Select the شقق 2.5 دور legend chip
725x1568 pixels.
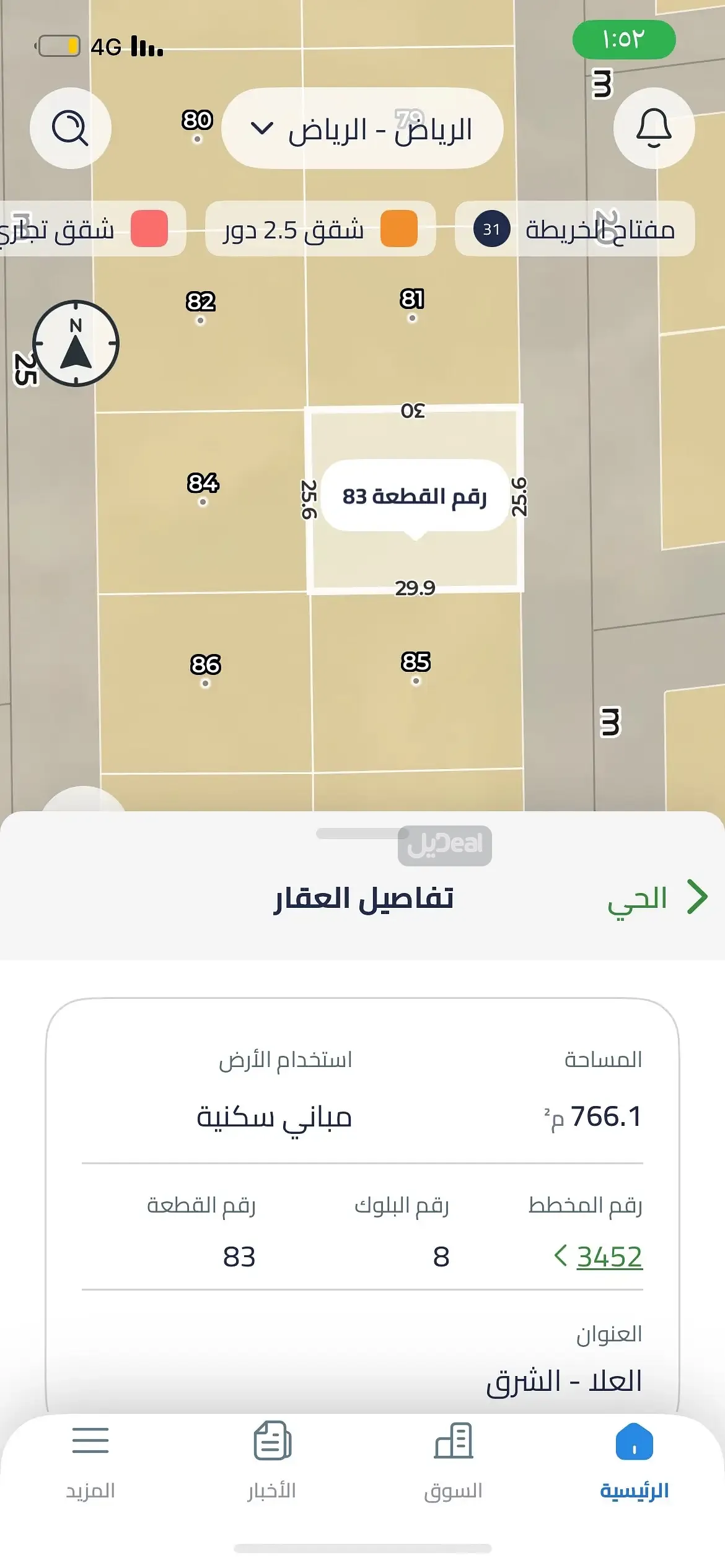point(320,229)
